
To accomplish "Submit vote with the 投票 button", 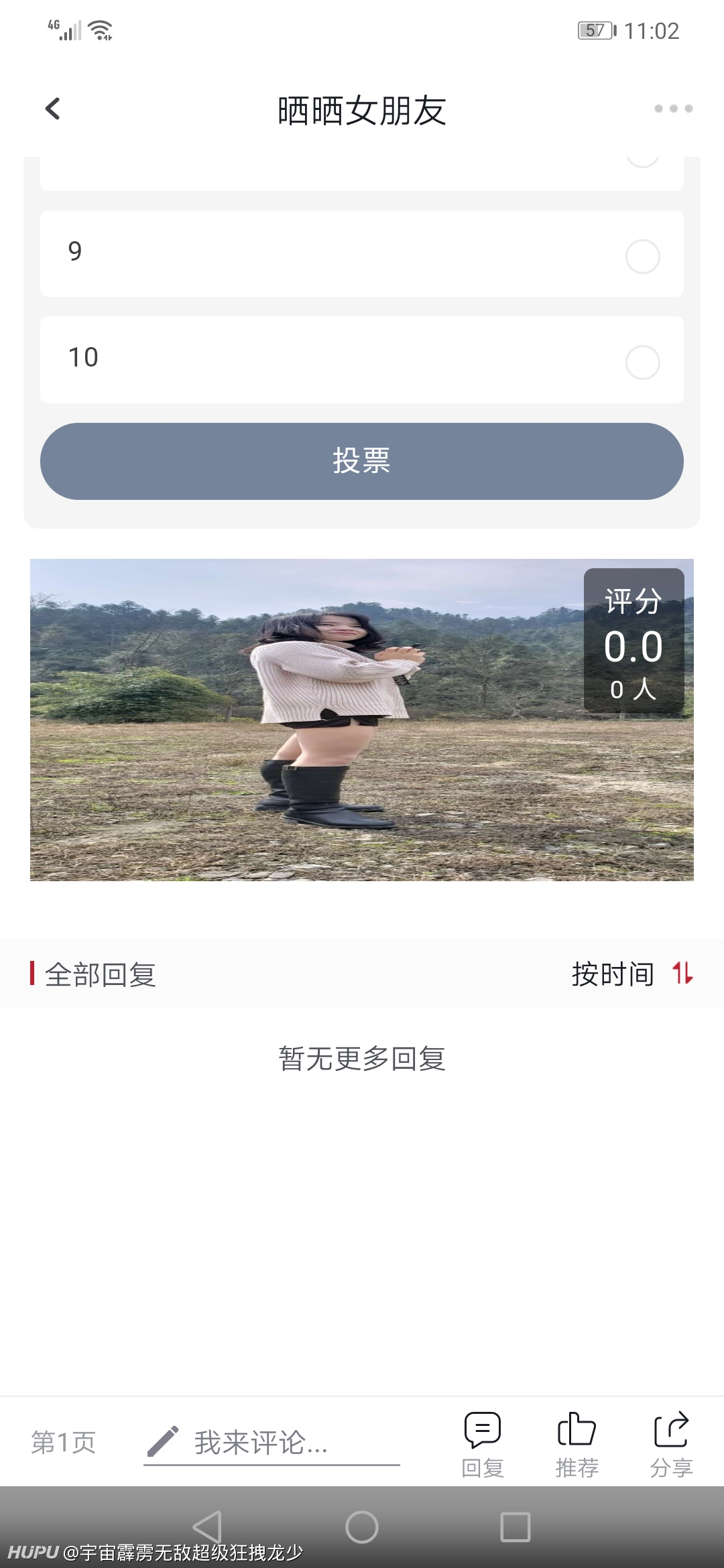I will coord(362,461).
